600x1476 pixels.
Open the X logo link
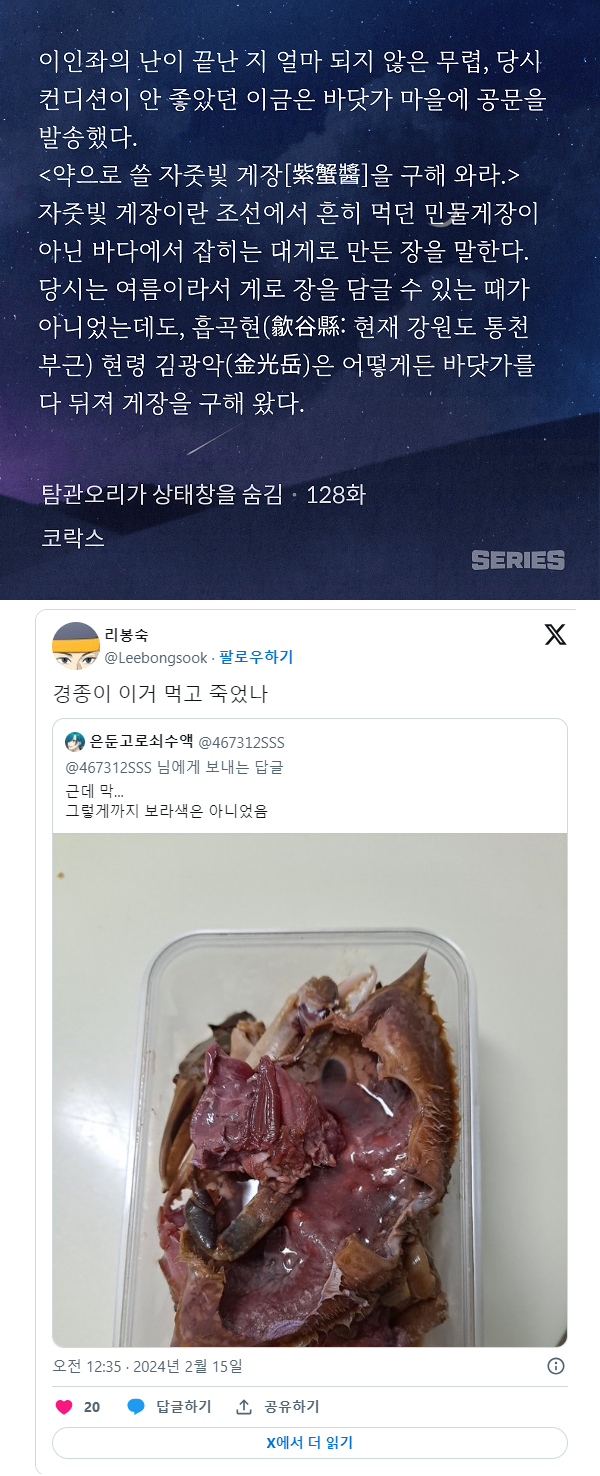coord(555,634)
